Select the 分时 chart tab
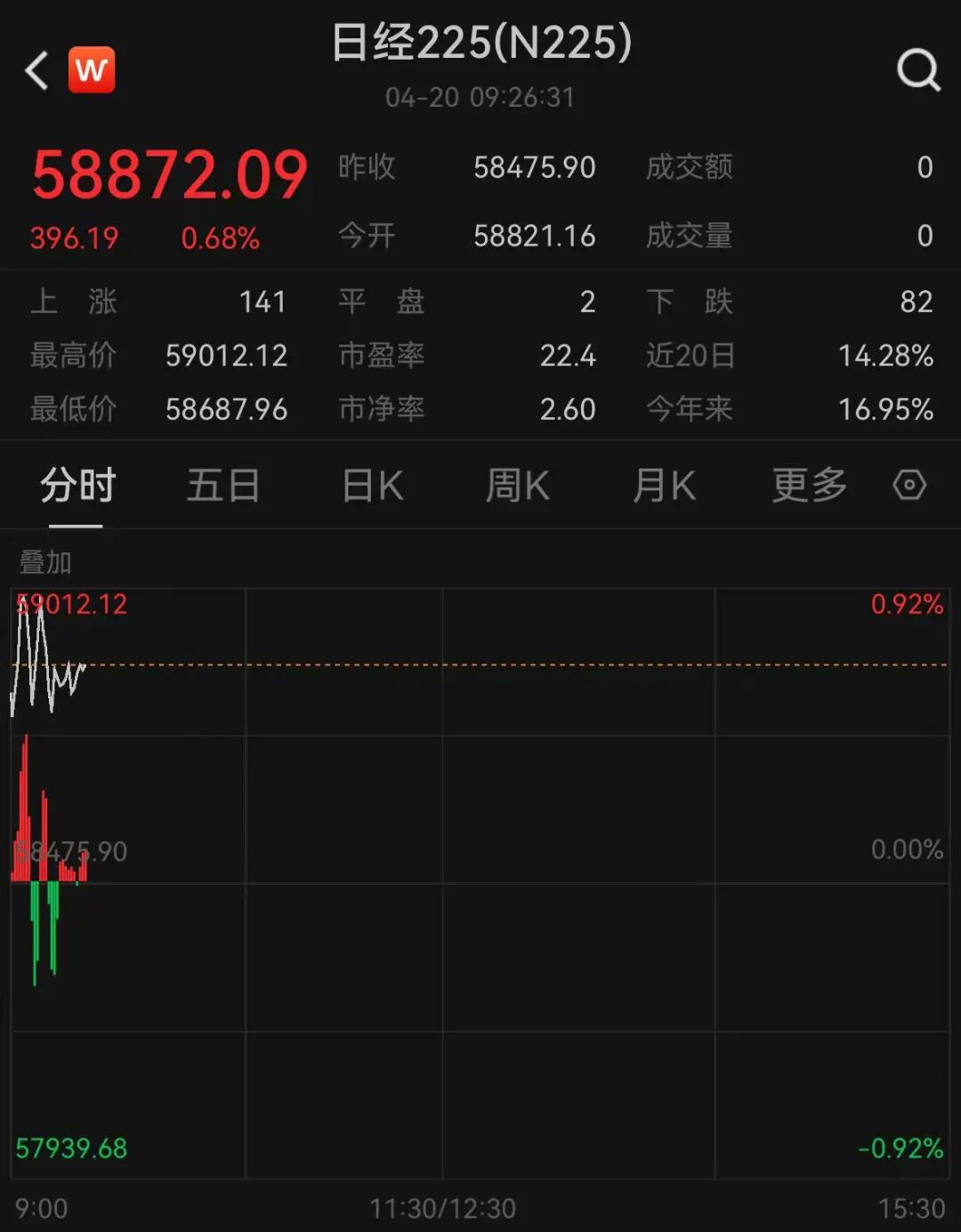 (x=77, y=486)
